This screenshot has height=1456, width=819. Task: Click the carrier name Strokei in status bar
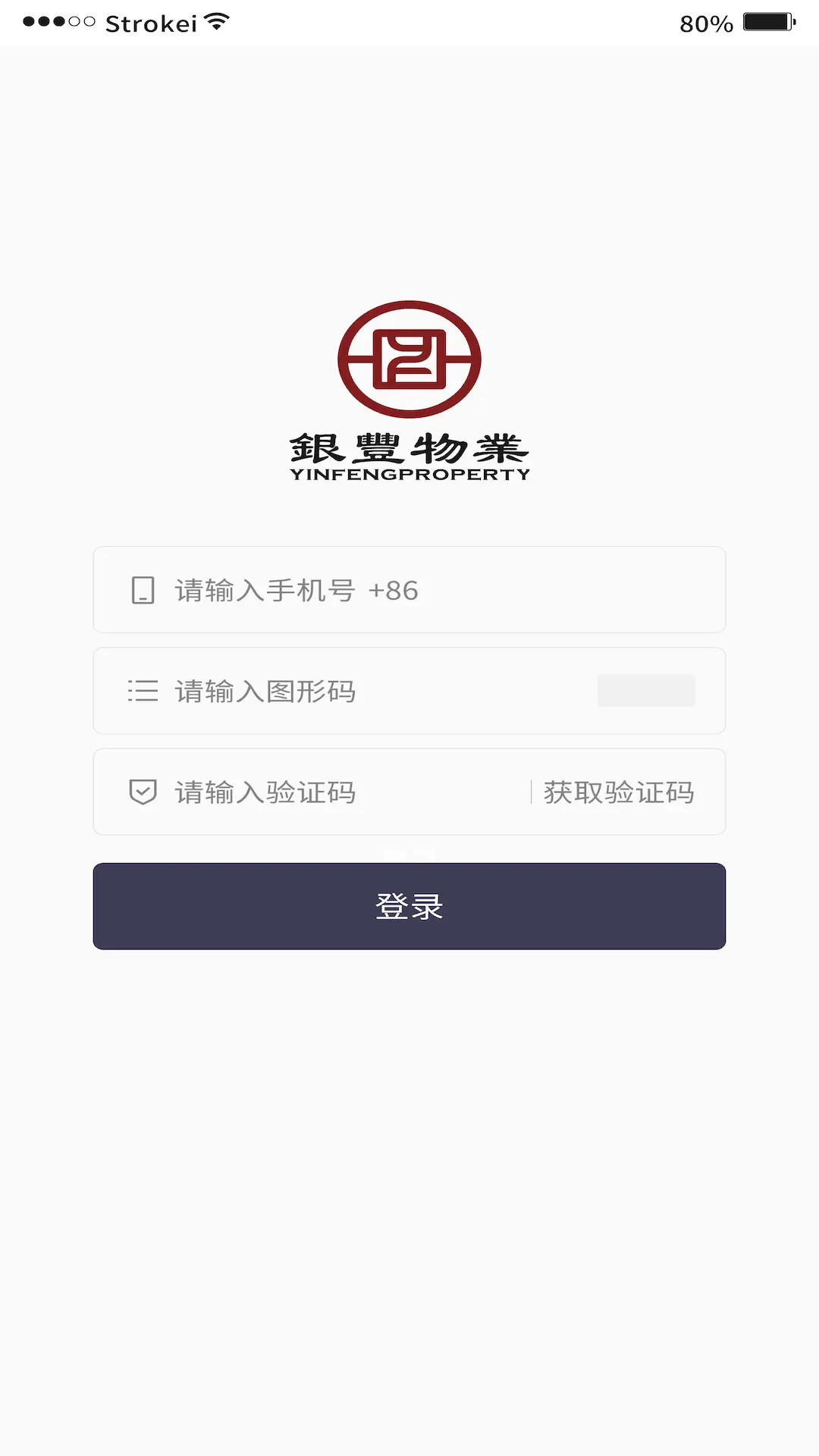152,23
